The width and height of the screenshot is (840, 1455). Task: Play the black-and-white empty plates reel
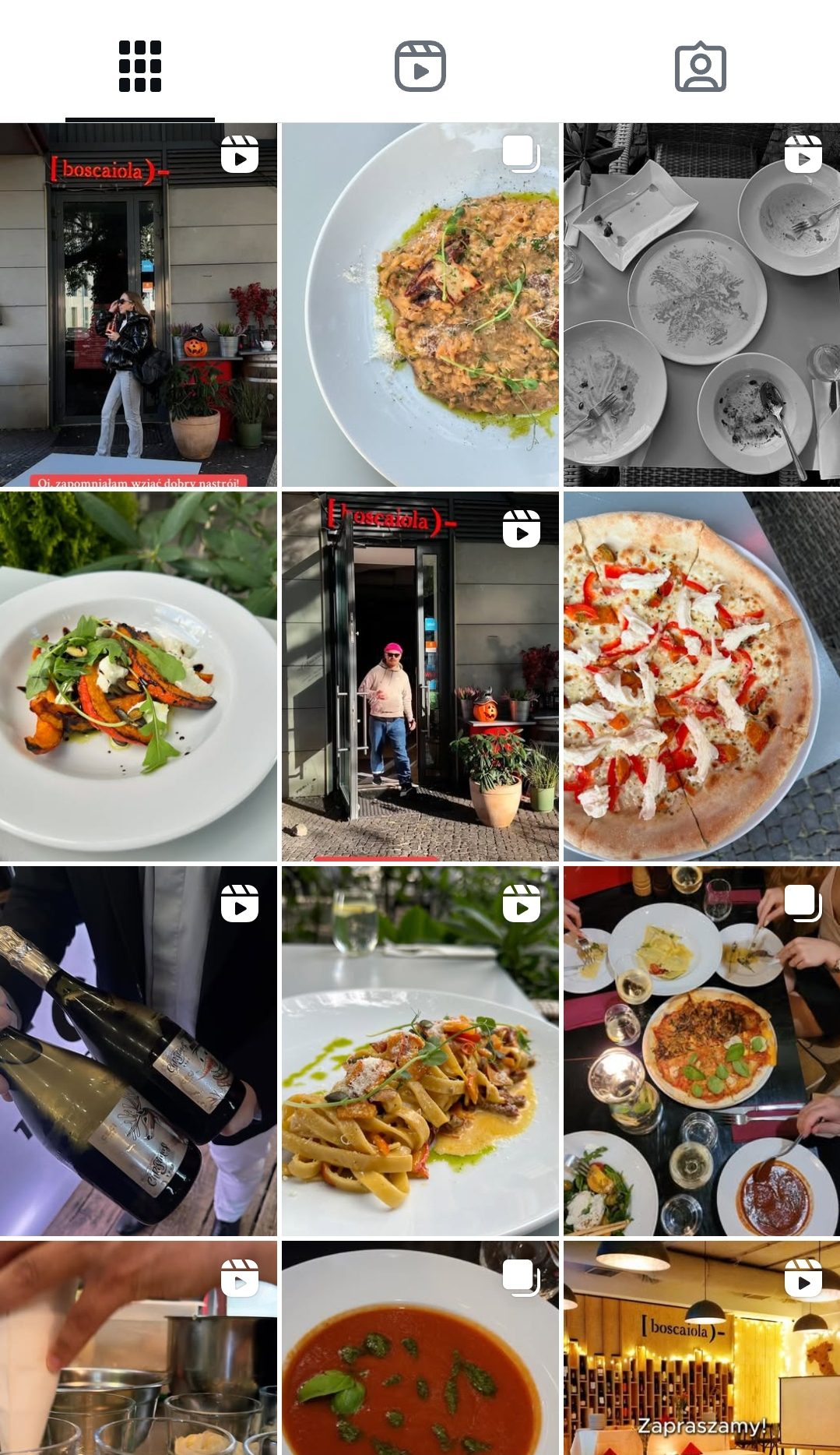(701, 305)
